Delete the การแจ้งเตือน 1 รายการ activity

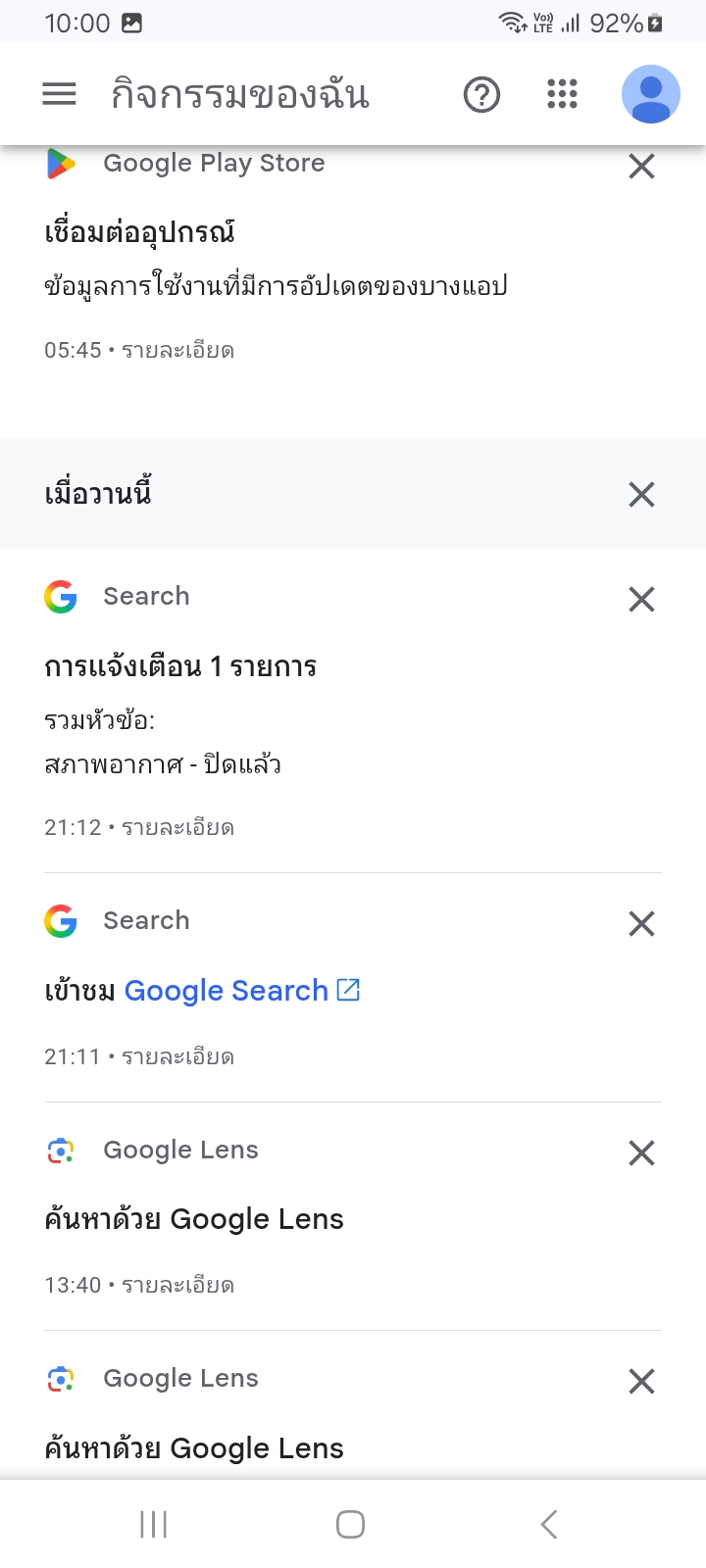tap(641, 599)
